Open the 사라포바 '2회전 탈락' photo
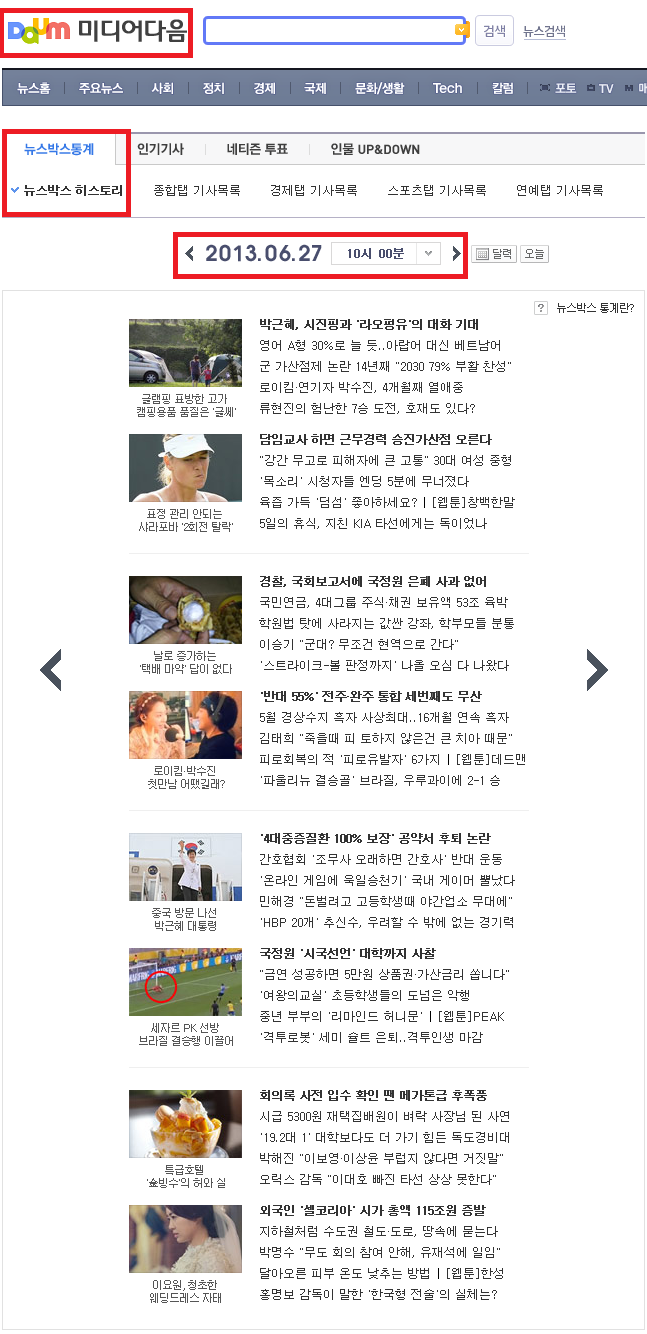The height and width of the screenshot is (1334, 647). (185, 468)
